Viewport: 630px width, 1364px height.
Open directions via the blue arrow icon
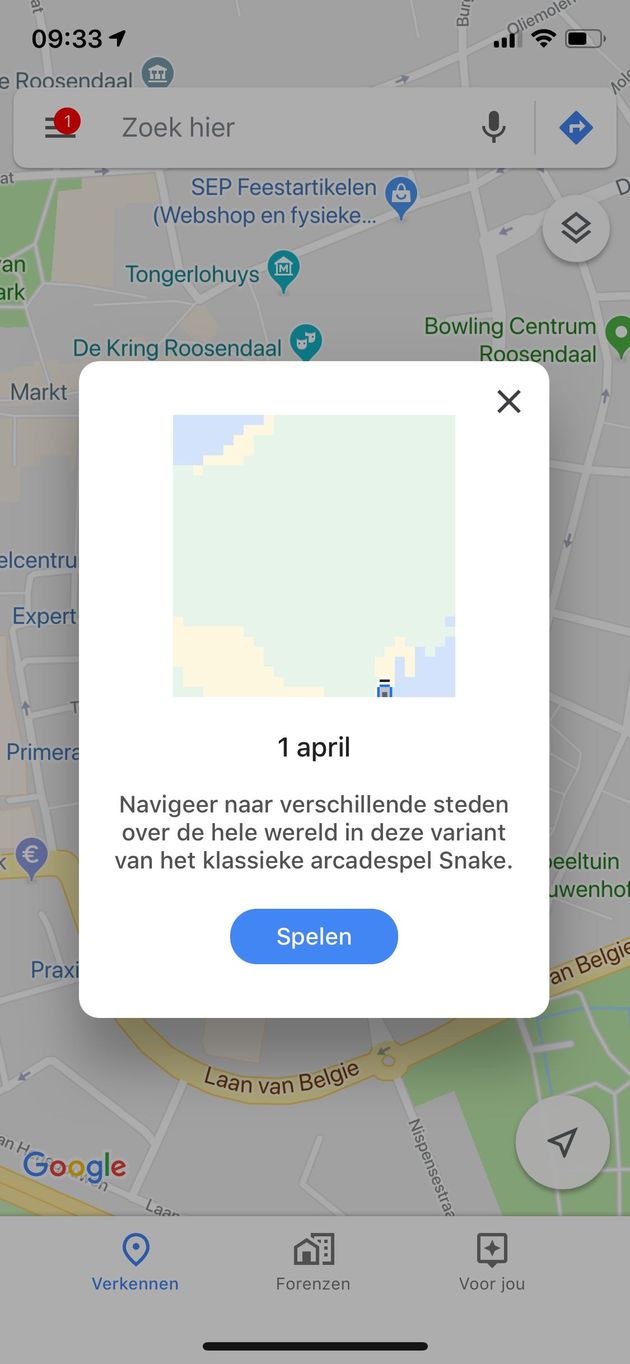pyautogui.click(x=576, y=127)
